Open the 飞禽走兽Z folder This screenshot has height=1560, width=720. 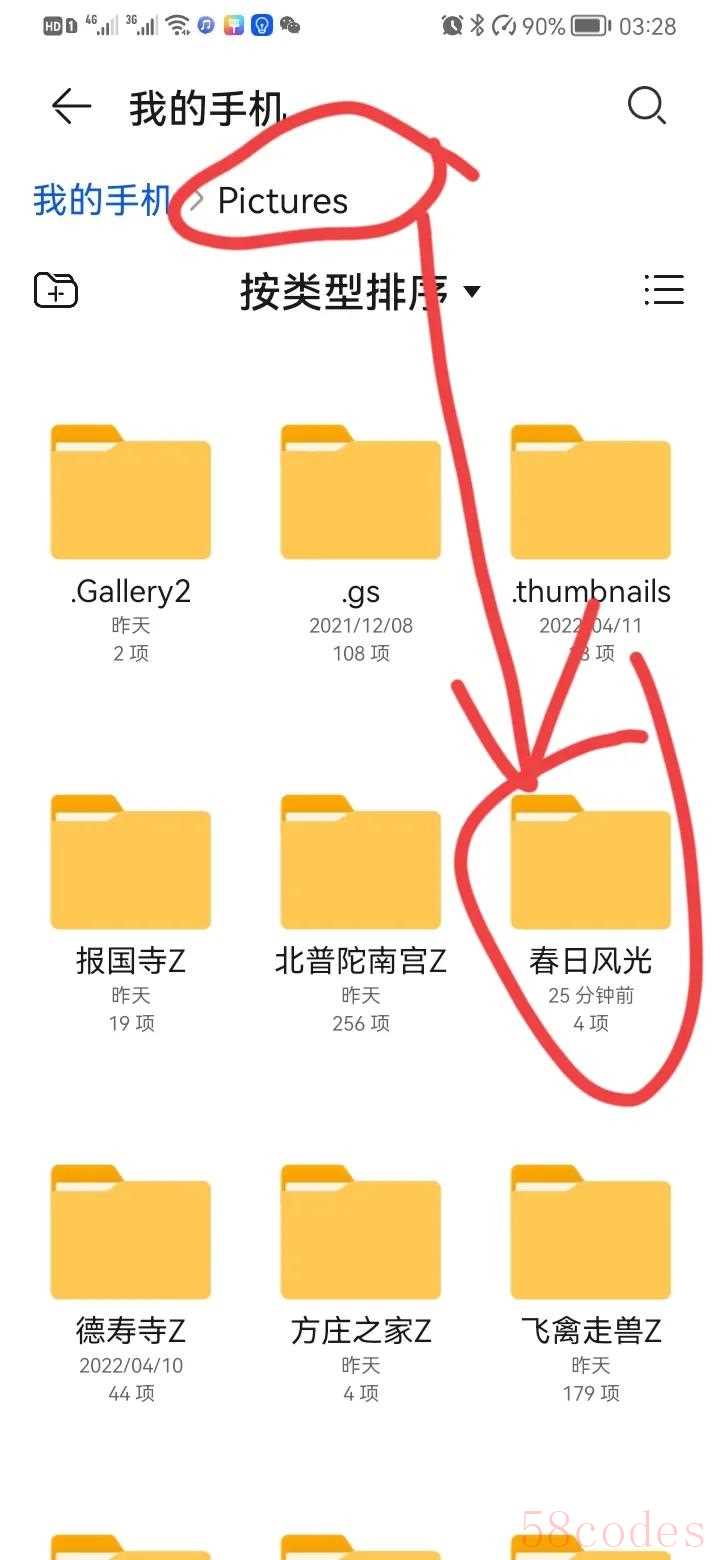(x=590, y=1235)
